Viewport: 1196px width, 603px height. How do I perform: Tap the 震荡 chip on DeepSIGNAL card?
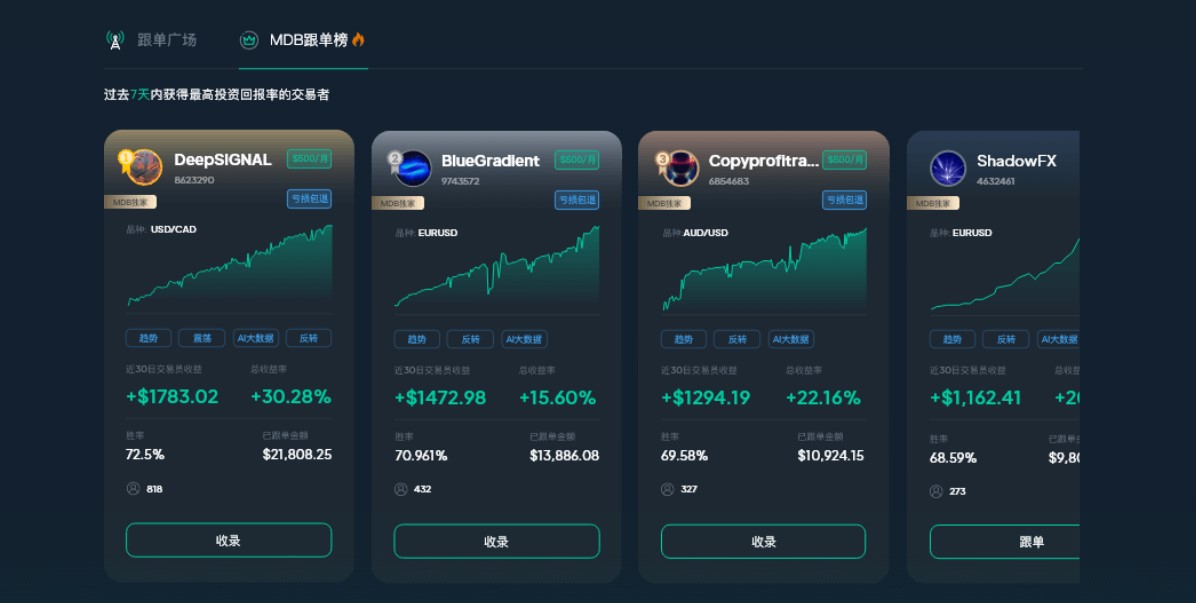202,338
